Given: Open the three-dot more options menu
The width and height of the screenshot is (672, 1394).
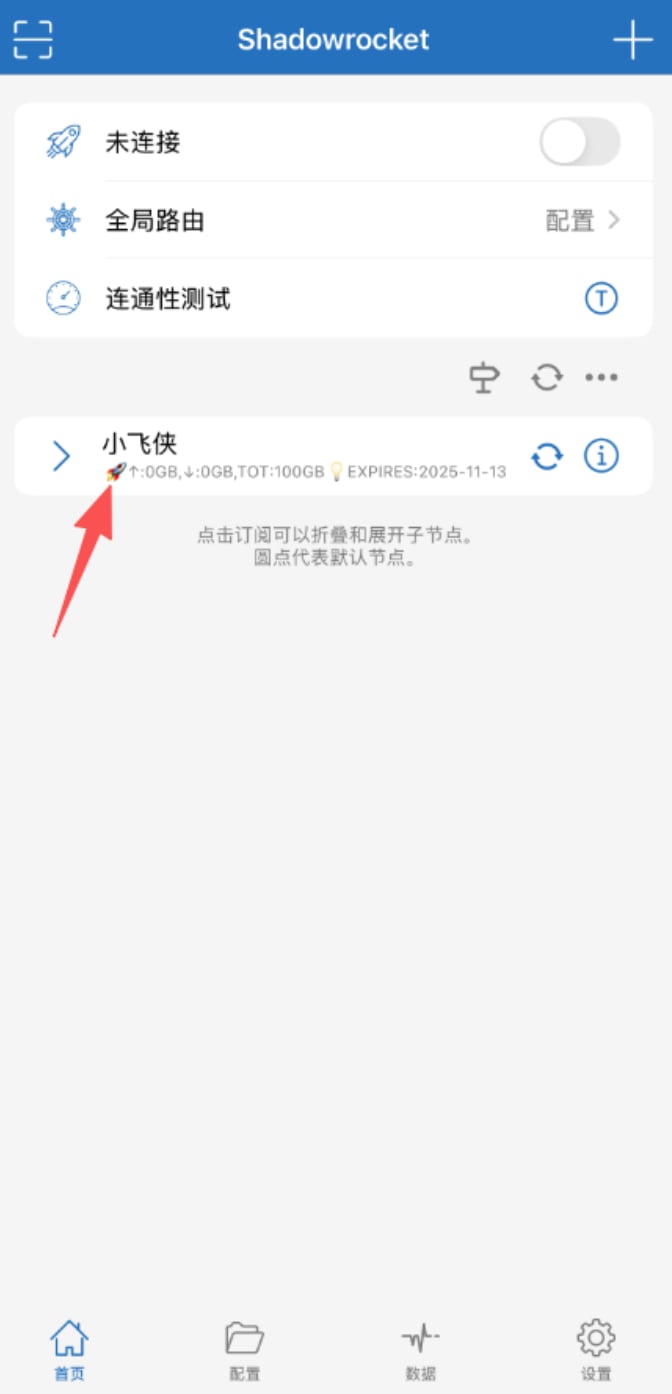Looking at the screenshot, I should pyautogui.click(x=601, y=378).
